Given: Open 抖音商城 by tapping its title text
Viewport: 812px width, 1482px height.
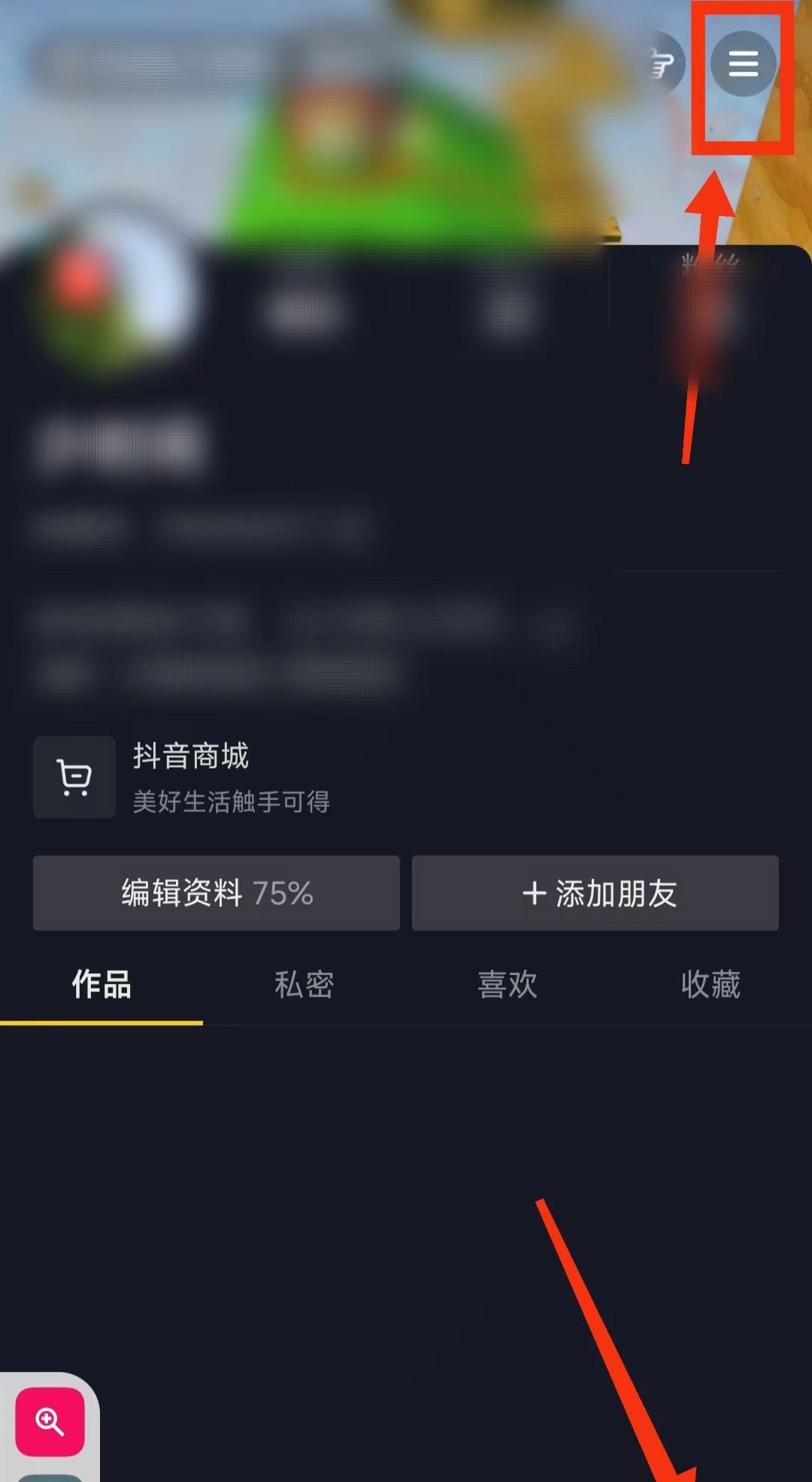Looking at the screenshot, I should 190,757.
